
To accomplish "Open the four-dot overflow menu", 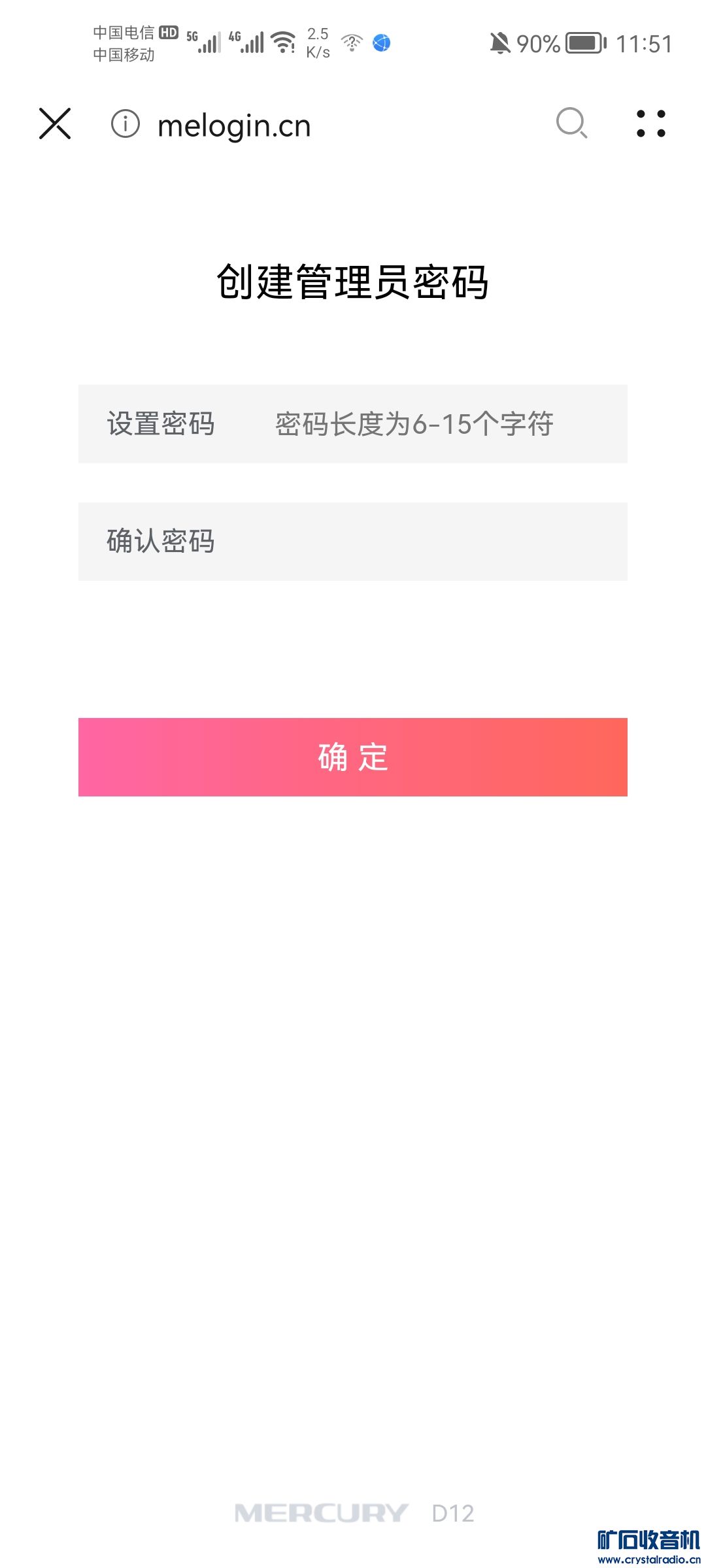I will 651,123.
